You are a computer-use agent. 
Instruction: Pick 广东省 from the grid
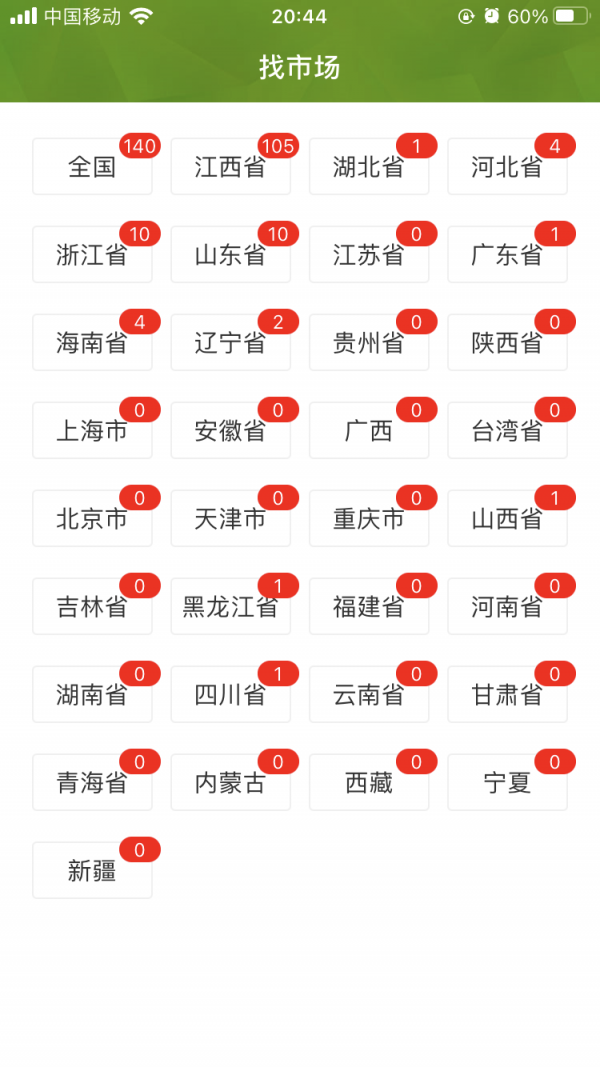pos(506,255)
